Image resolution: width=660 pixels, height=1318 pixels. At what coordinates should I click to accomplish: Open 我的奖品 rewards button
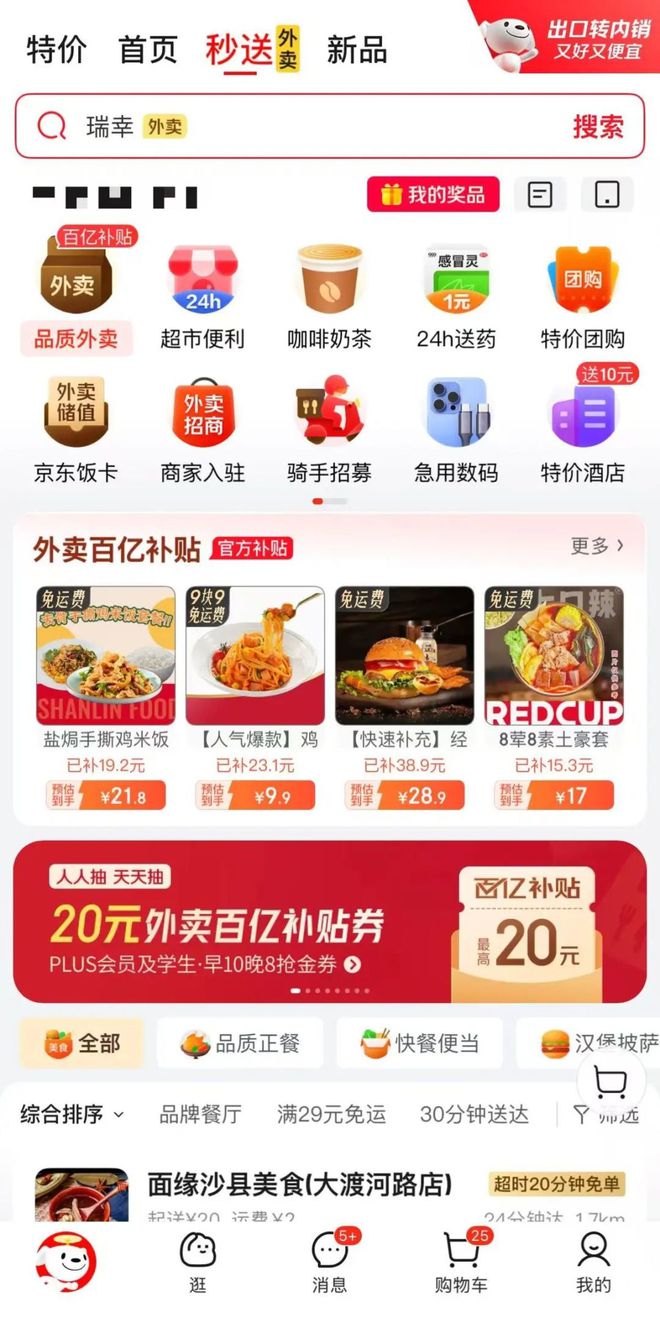click(433, 194)
